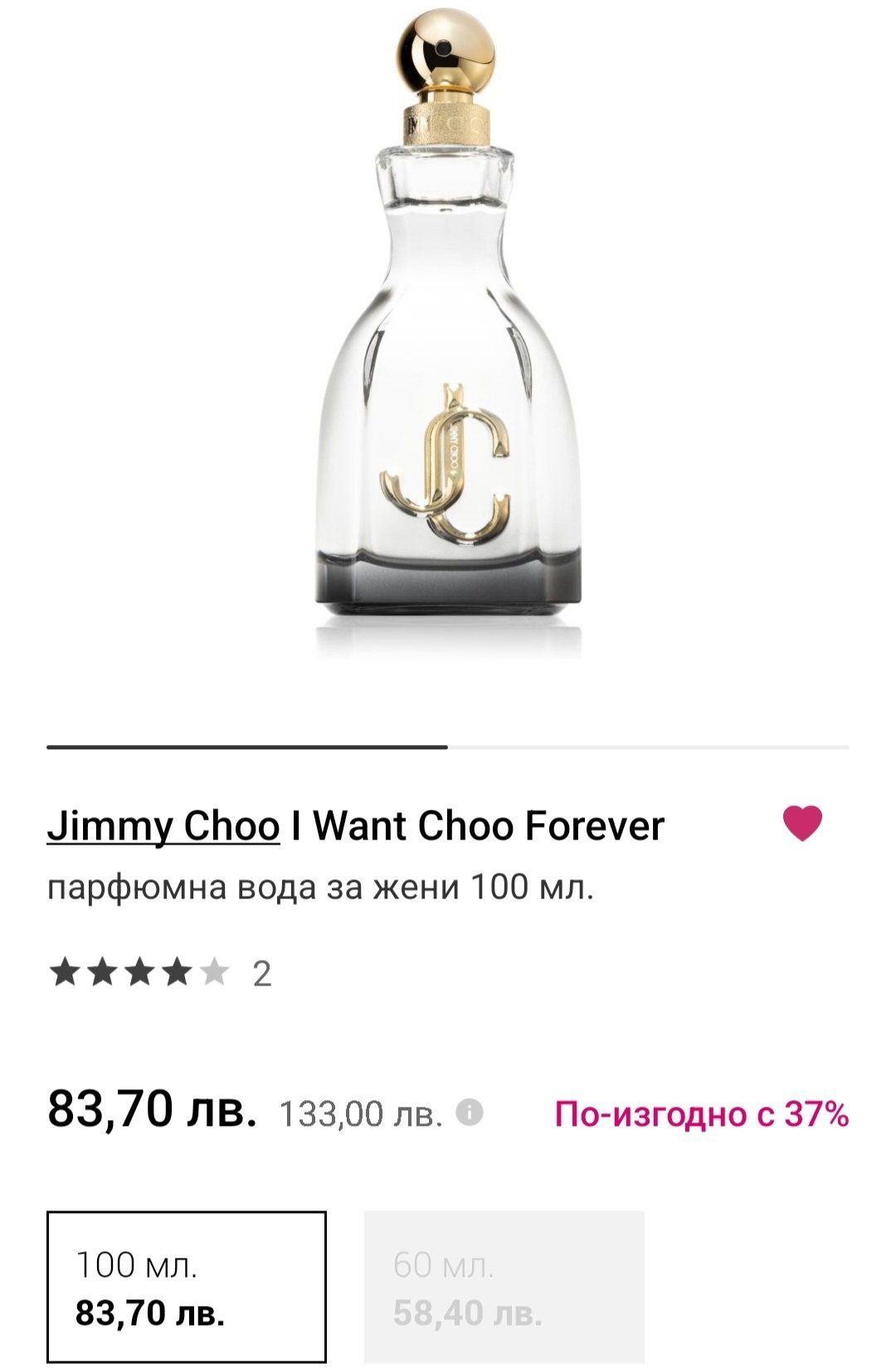The width and height of the screenshot is (896, 1369).
Task: Remove the perfume from favorites with the heart icon
Action: 801,824
